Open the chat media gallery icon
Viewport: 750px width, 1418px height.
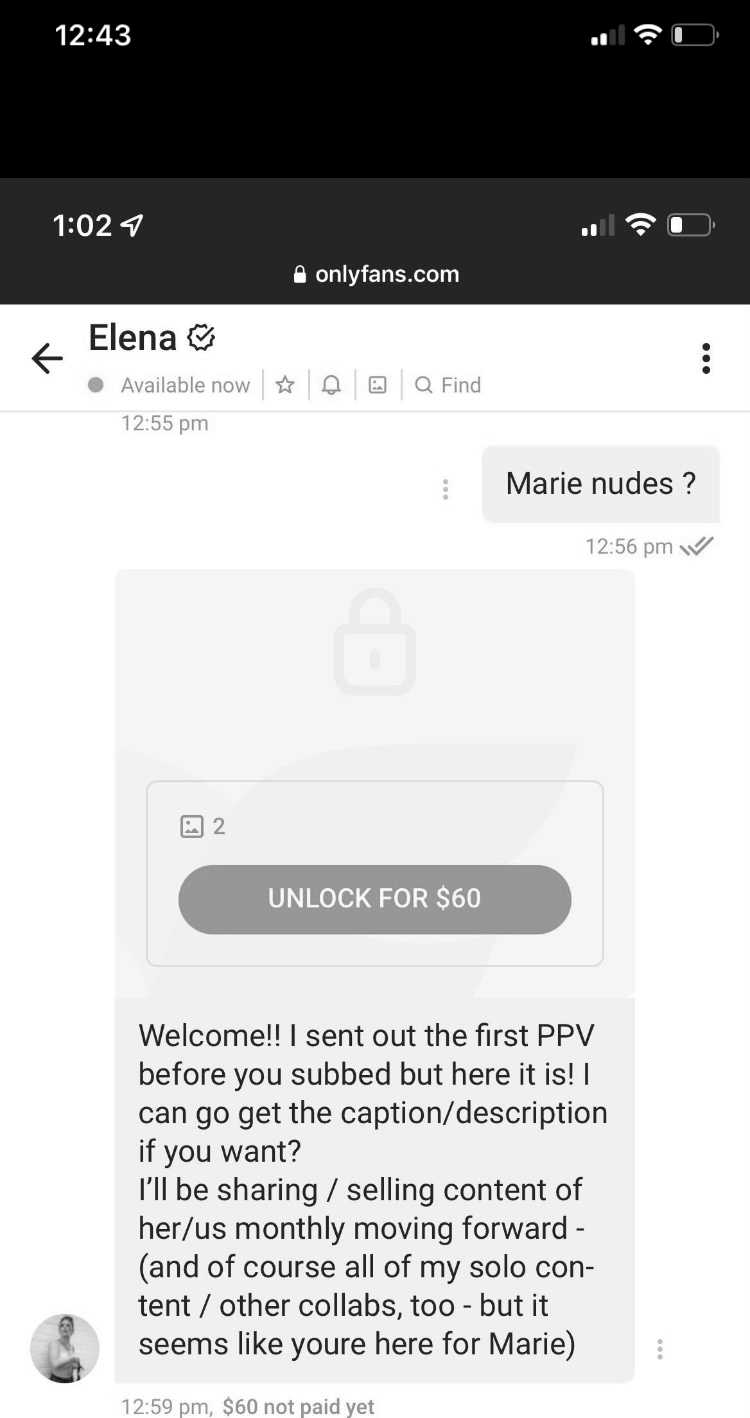click(377, 385)
